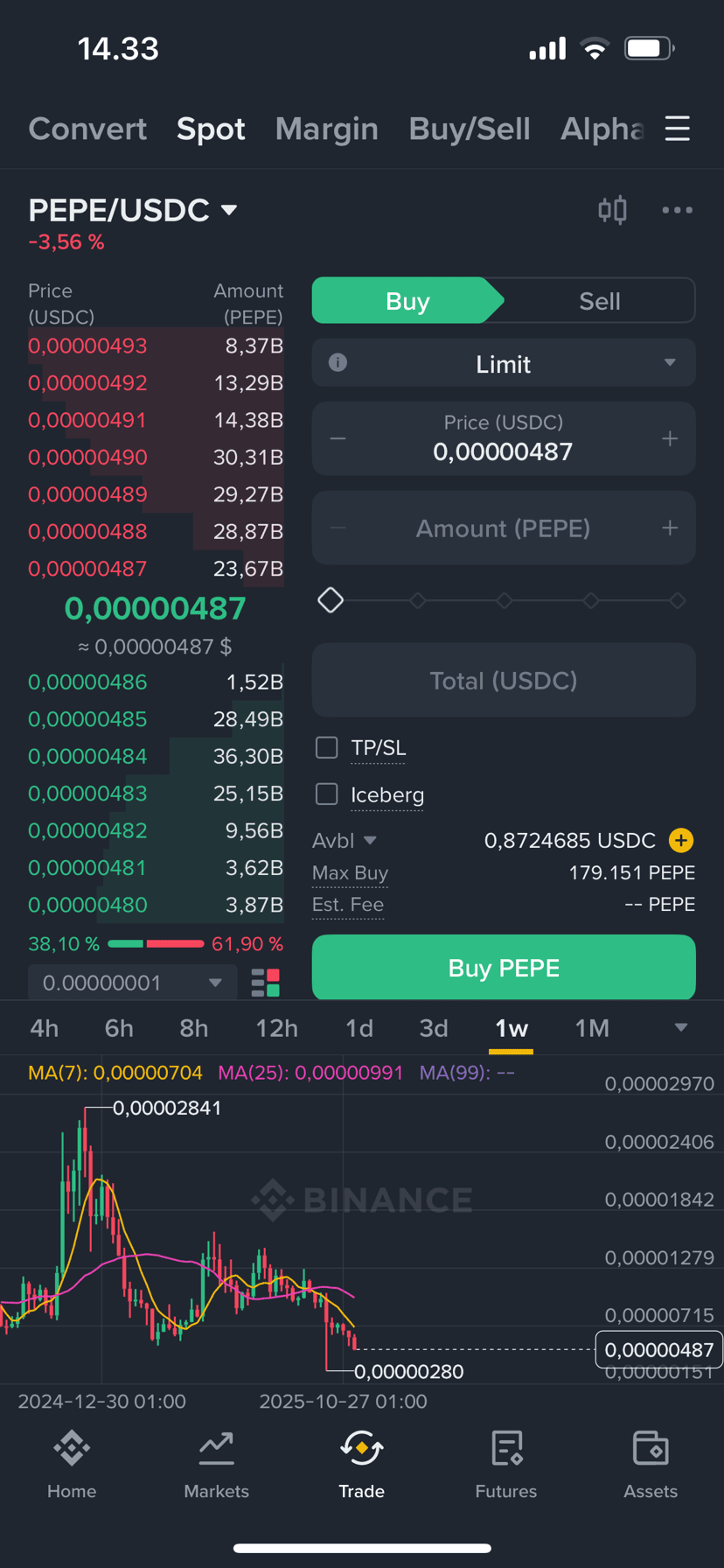
Task: Add funds with the yellow plus icon
Action: (680, 840)
